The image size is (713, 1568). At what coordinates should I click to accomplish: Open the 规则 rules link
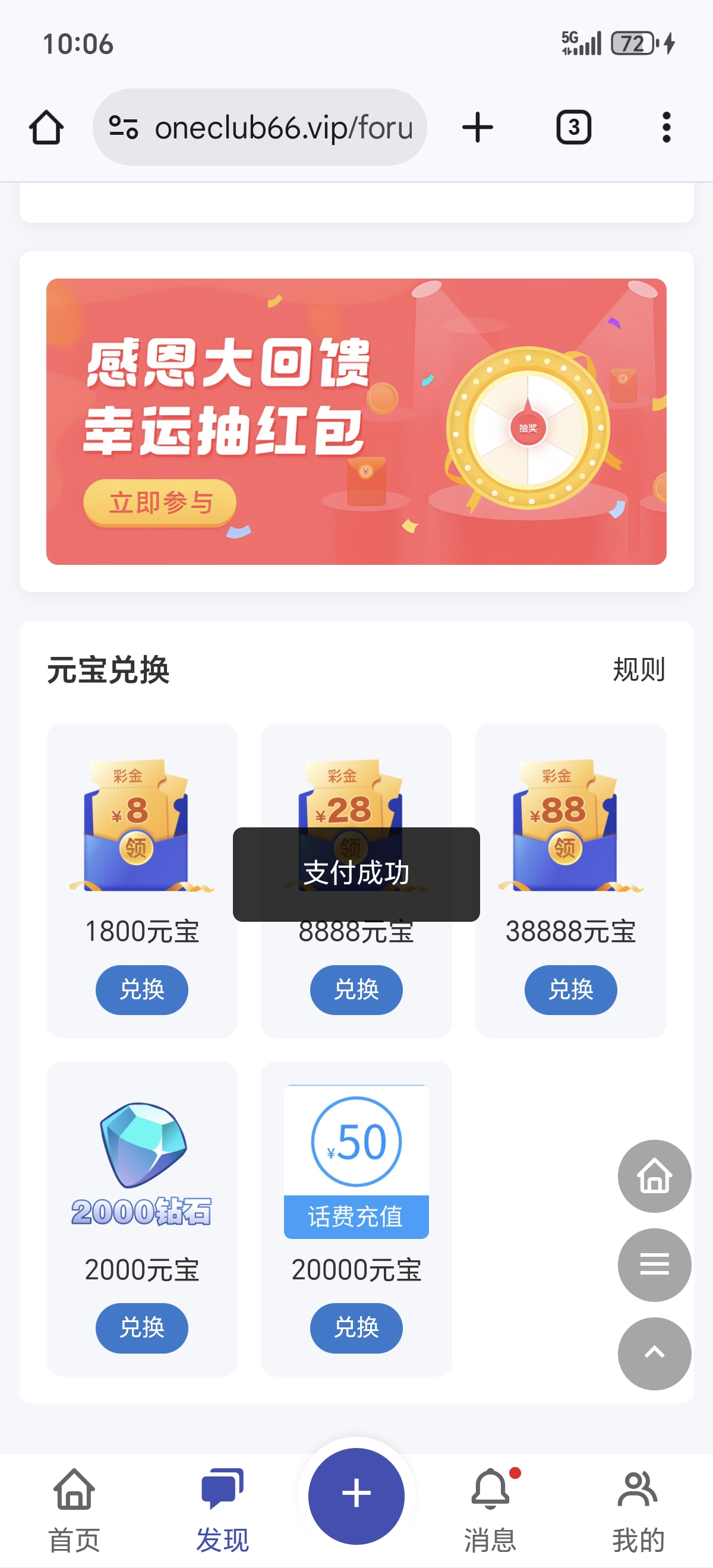tap(638, 669)
